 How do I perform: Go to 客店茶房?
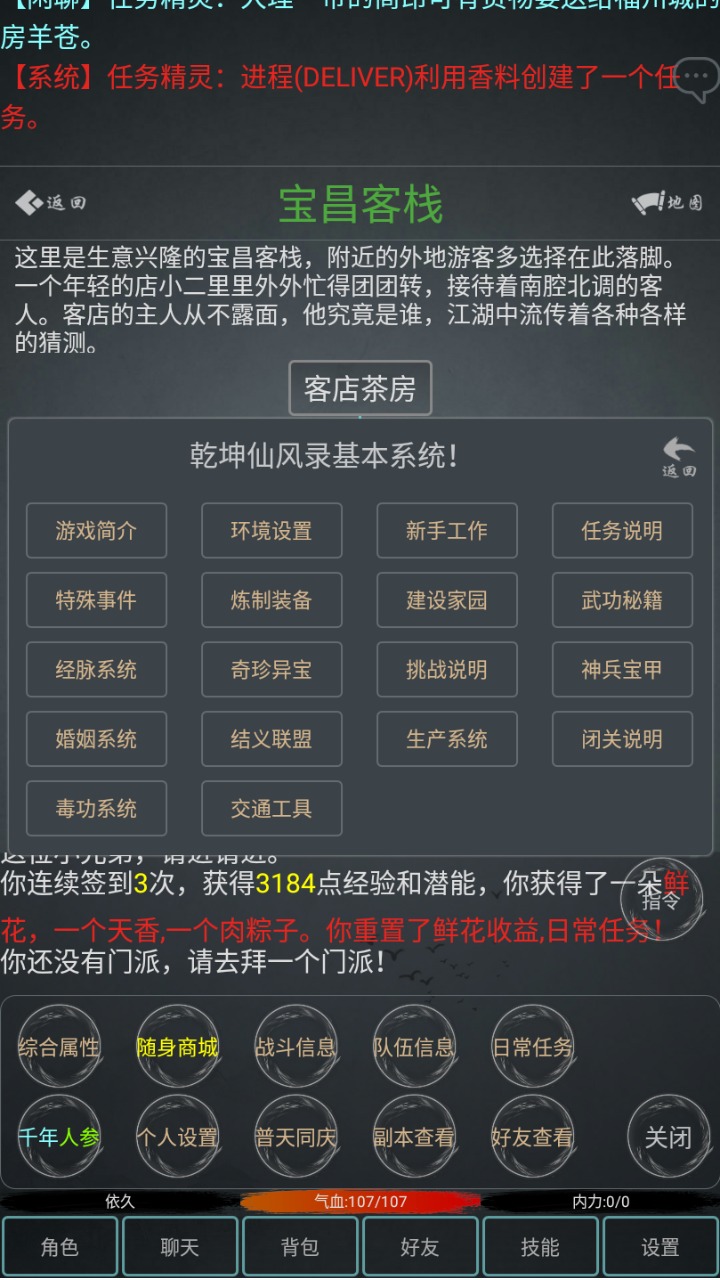(360, 388)
